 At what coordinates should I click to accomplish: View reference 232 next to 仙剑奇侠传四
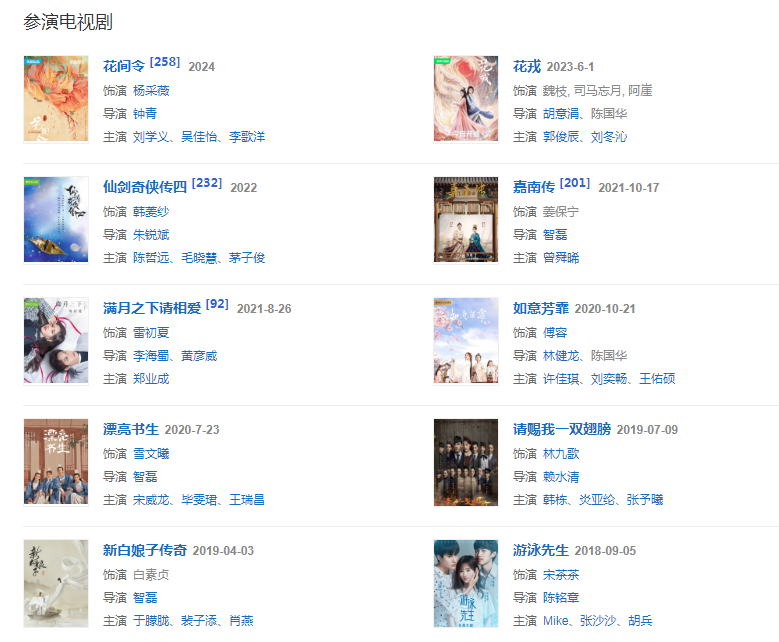[x=207, y=183]
